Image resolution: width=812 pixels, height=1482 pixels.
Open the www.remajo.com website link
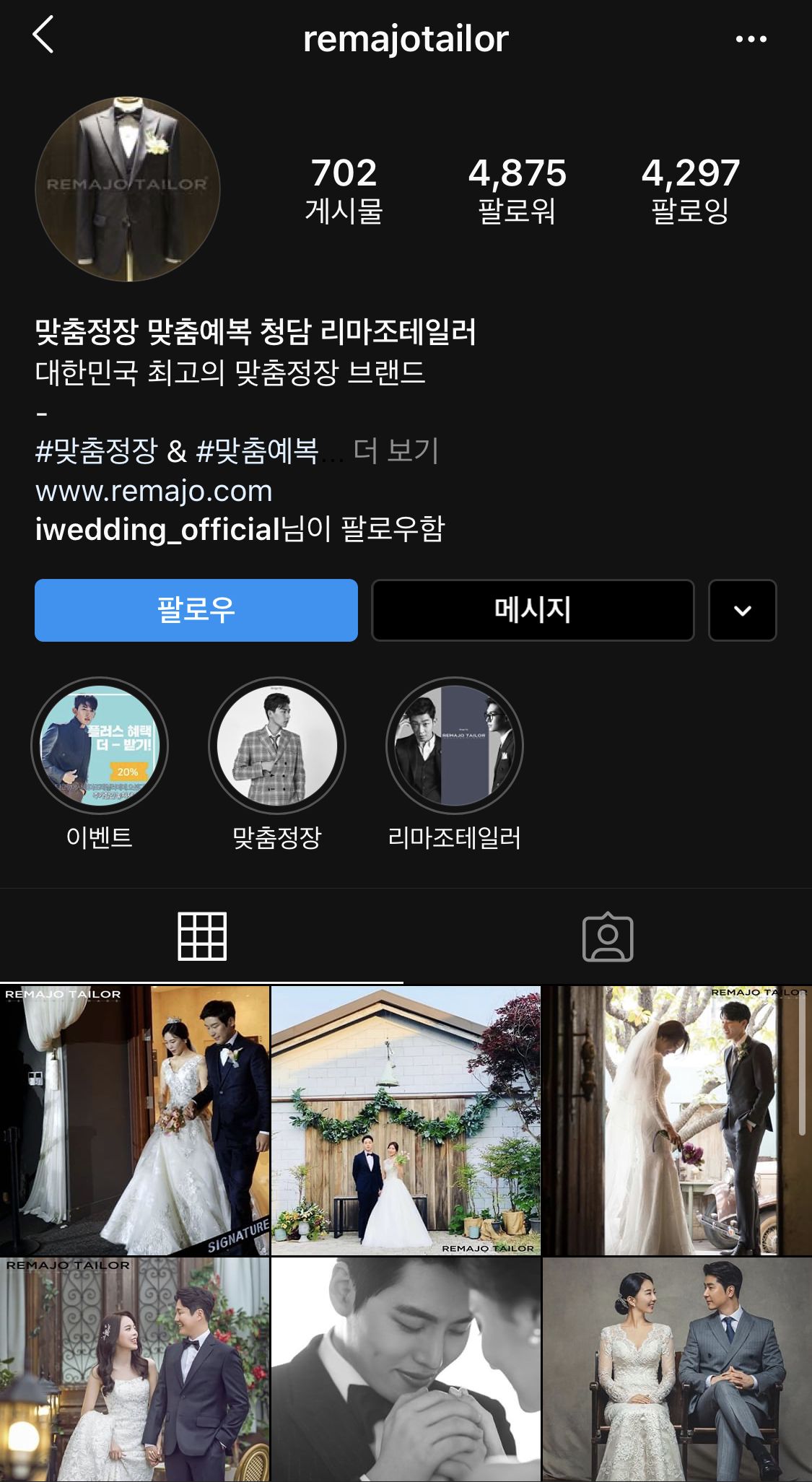(154, 491)
